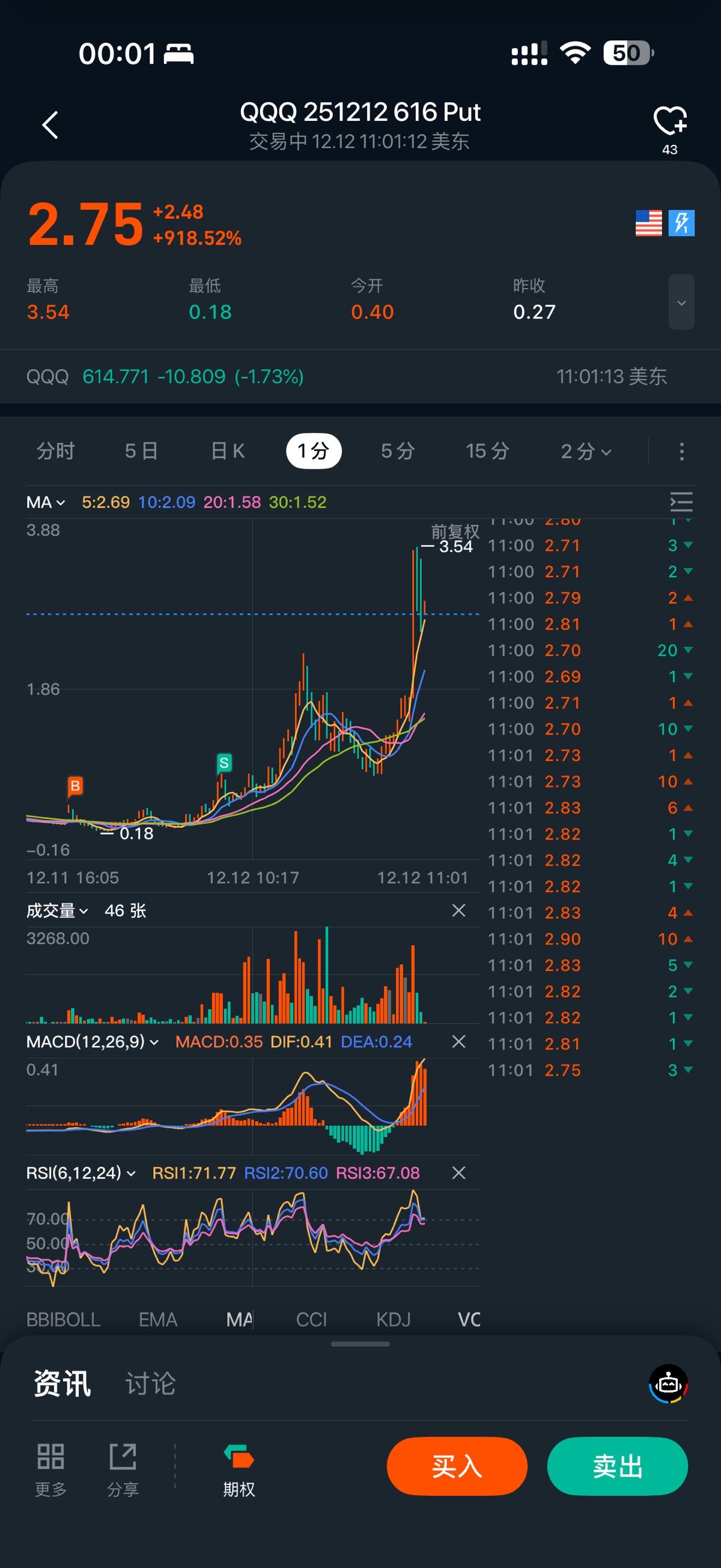Switch chart to 日K view
Image resolution: width=721 pixels, height=1568 pixels.
coord(228,451)
